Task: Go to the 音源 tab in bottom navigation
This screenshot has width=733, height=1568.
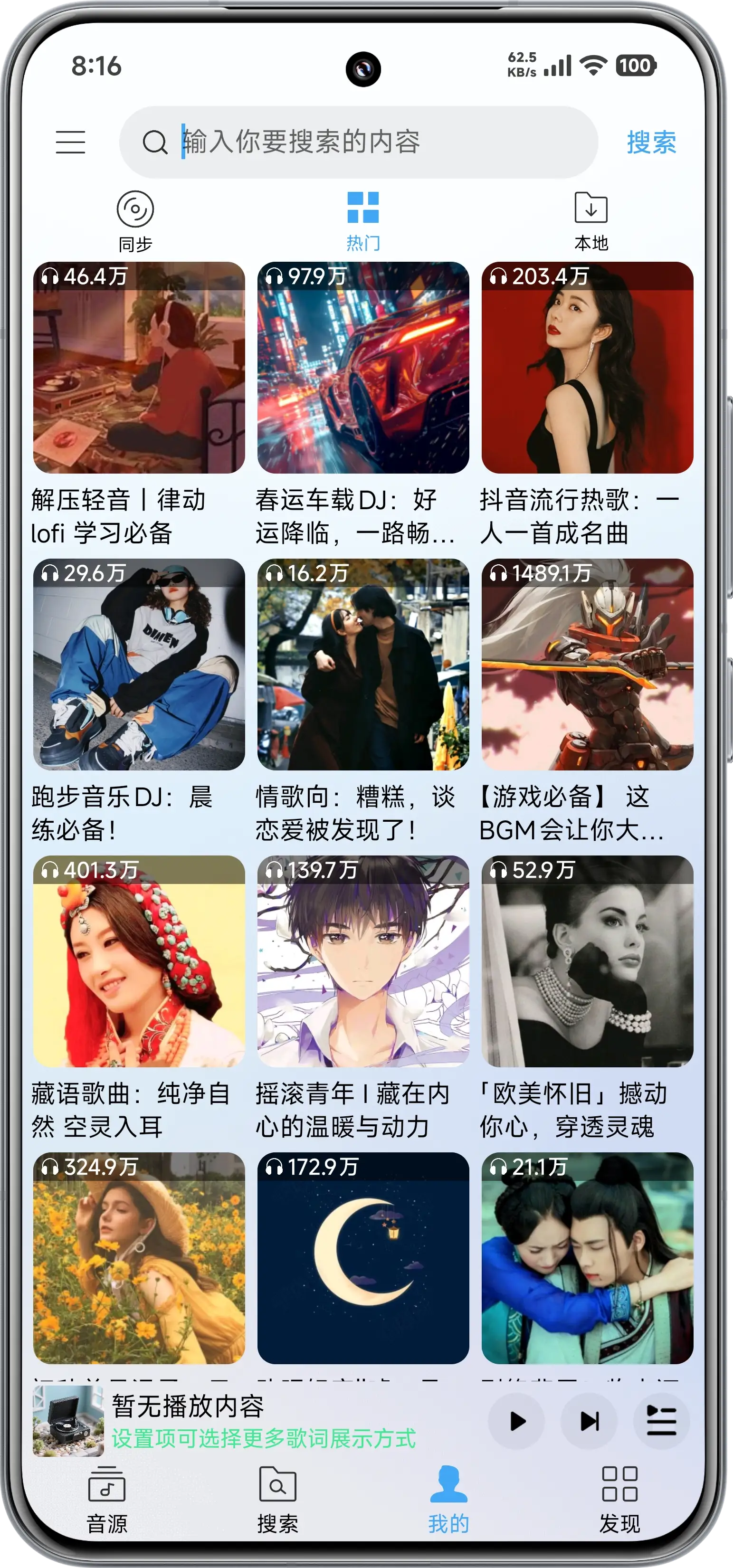Action: 107,1500
